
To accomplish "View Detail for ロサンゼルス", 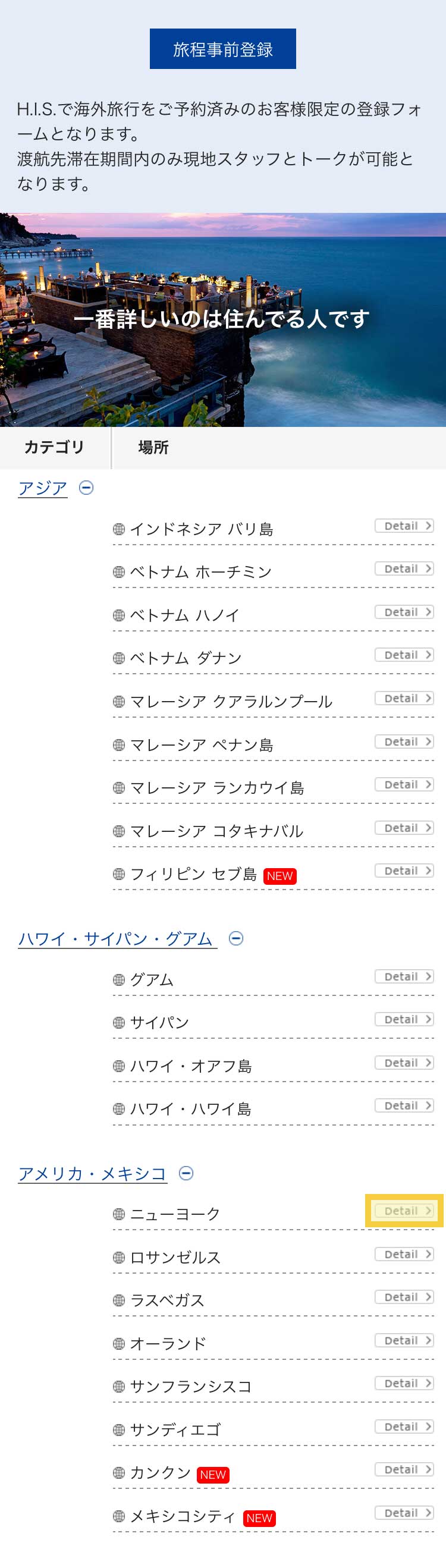I will pyautogui.click(x=404, y=1254).
